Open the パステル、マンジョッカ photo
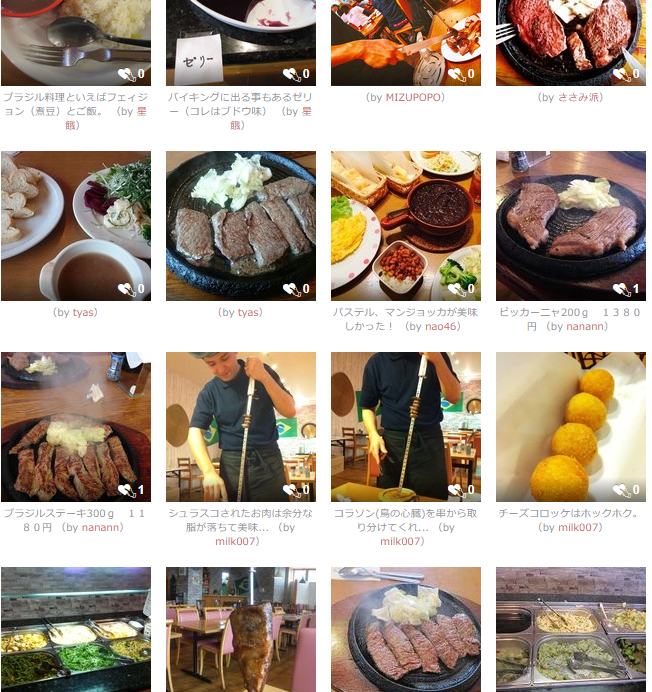652x692 pixels. point(405,225)
